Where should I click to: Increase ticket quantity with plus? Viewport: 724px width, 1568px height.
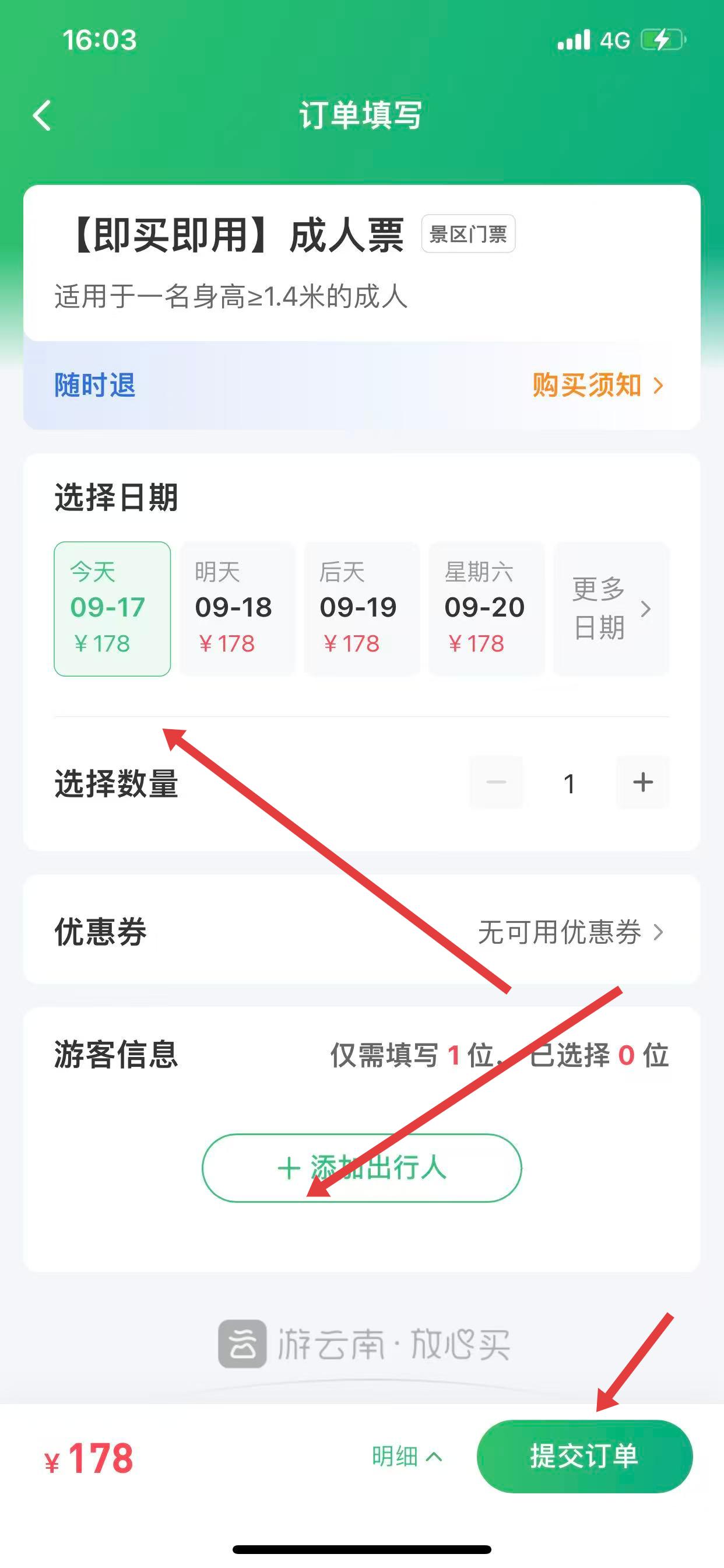642,782
